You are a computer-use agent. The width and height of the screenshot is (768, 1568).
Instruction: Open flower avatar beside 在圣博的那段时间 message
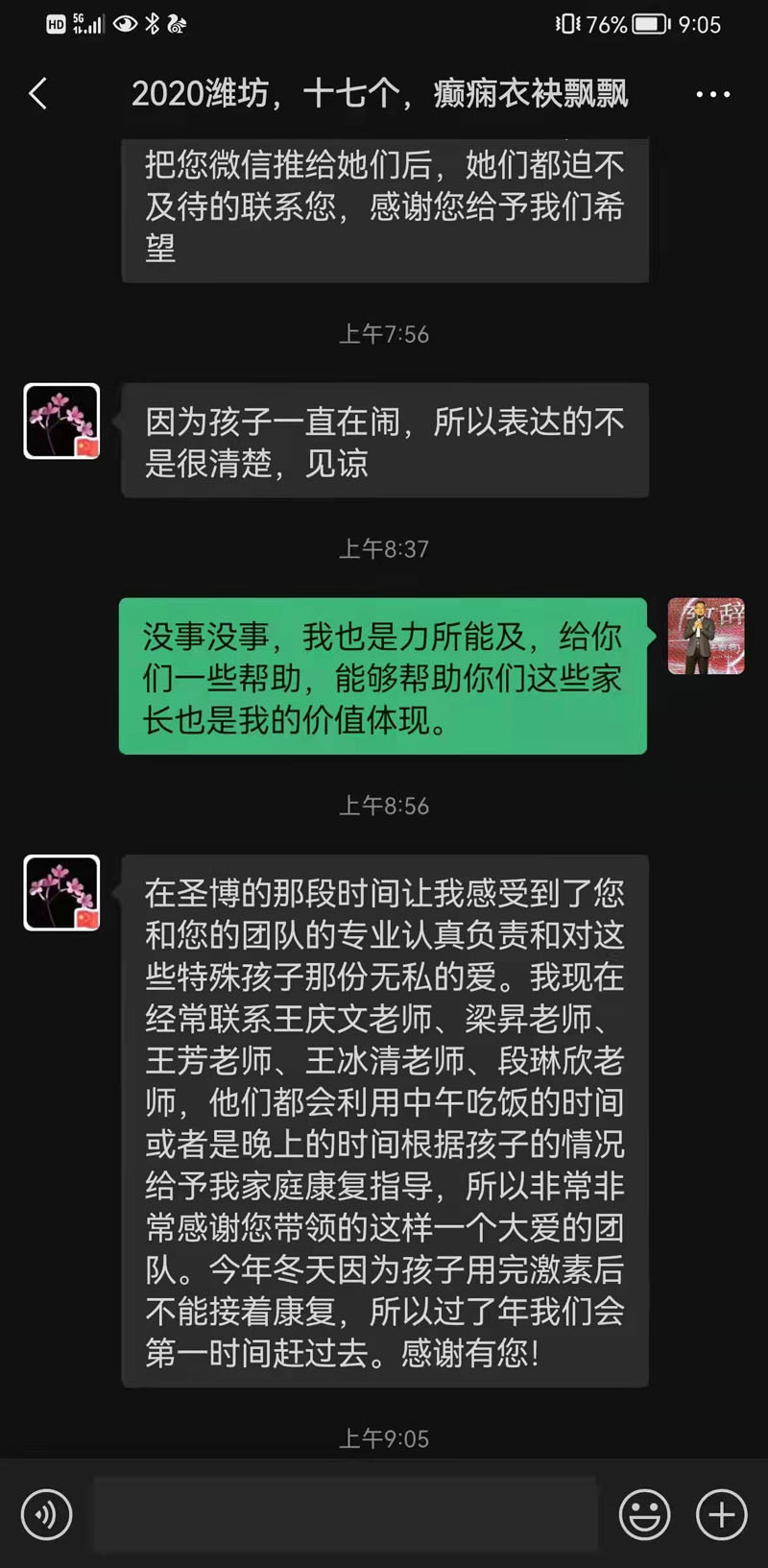tap(61, 893)
